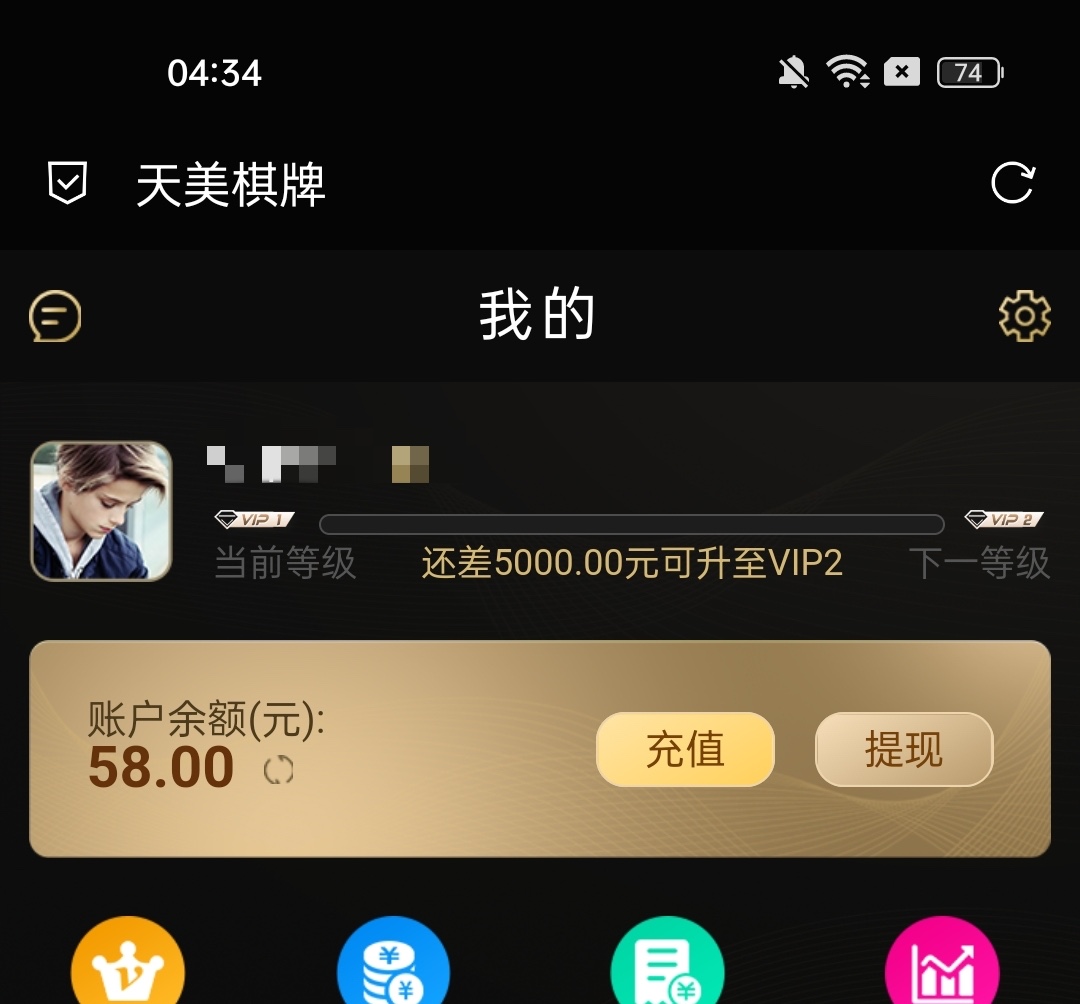The width and height of the screenshot is (1080, 1004).
Task: Tap 提现 to withdraw balance
Action: point(904,749)
